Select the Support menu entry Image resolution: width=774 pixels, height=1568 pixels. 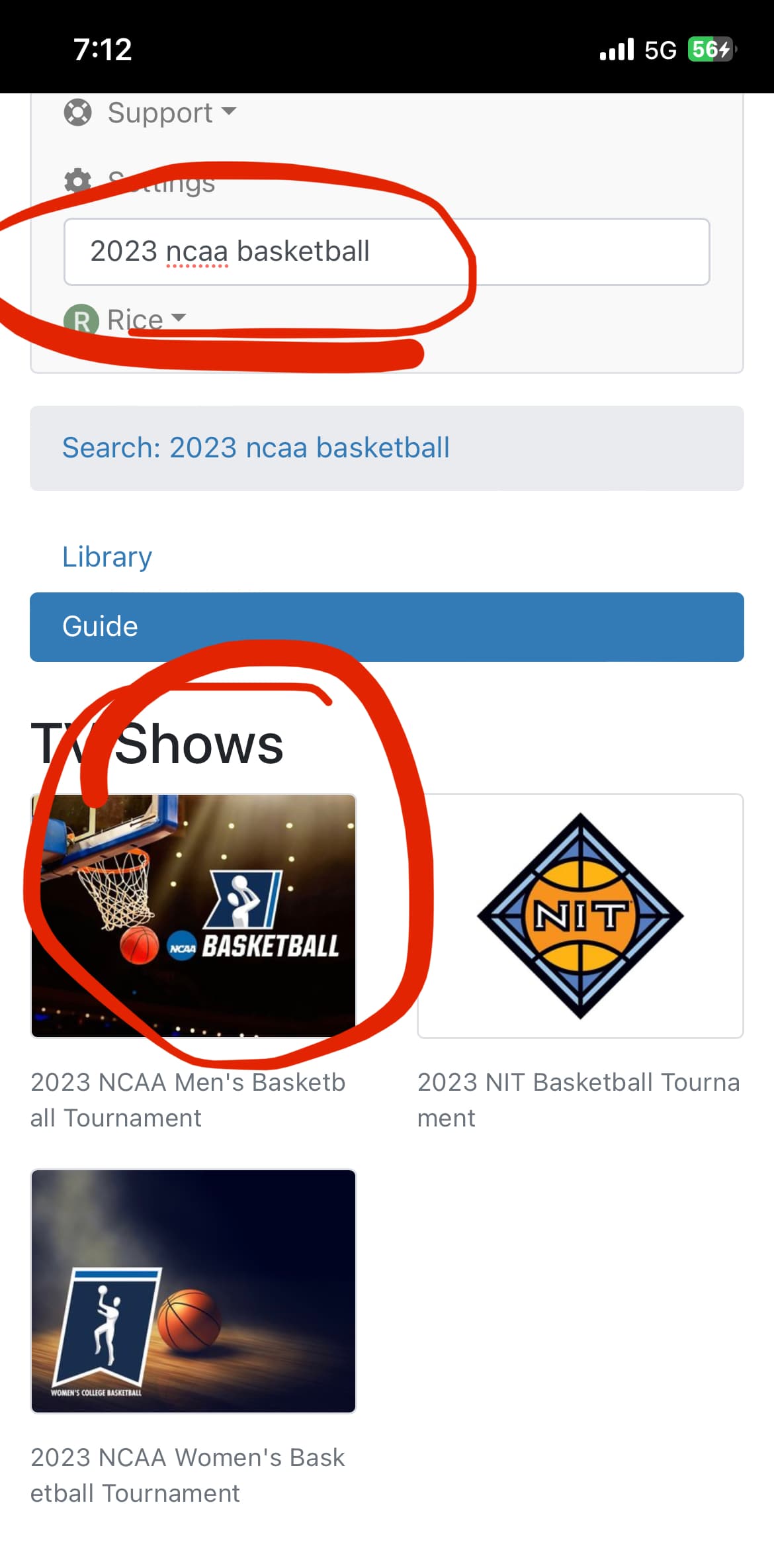pyautogui.click(x=159, y=113)
